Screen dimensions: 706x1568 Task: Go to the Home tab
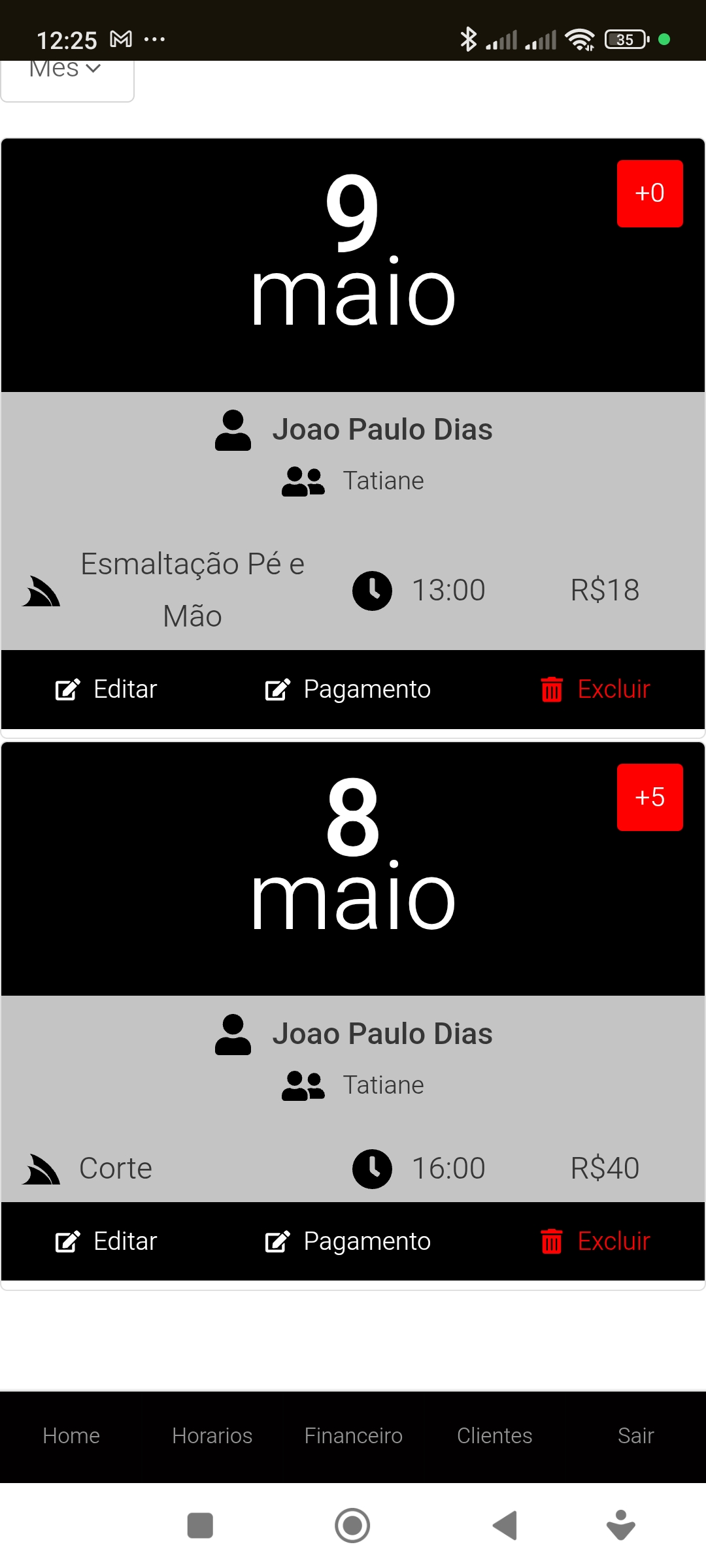[x=71, y=1435]
